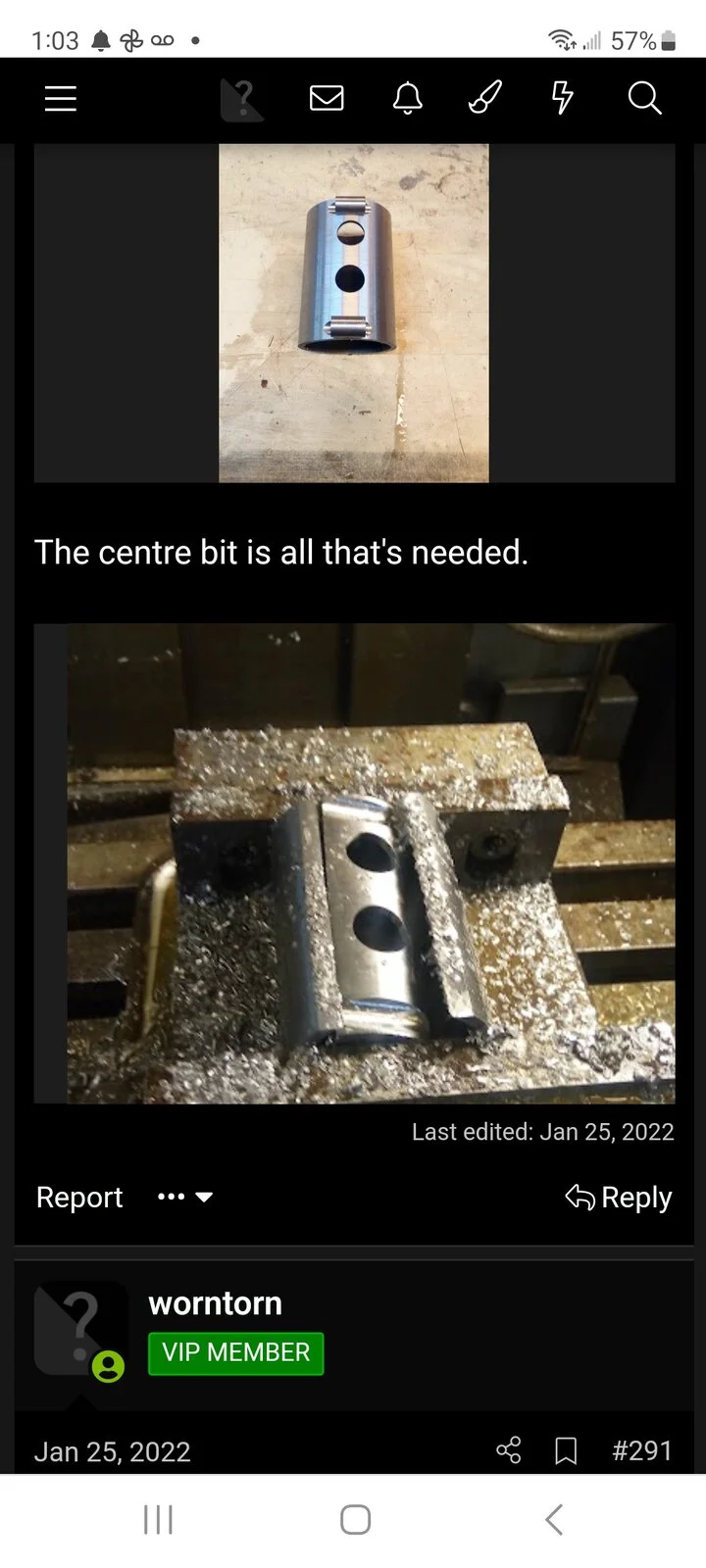This screenshot has height=1568, width=706.
Task: Open worntorn's profile
Action: pos(215,1303)
